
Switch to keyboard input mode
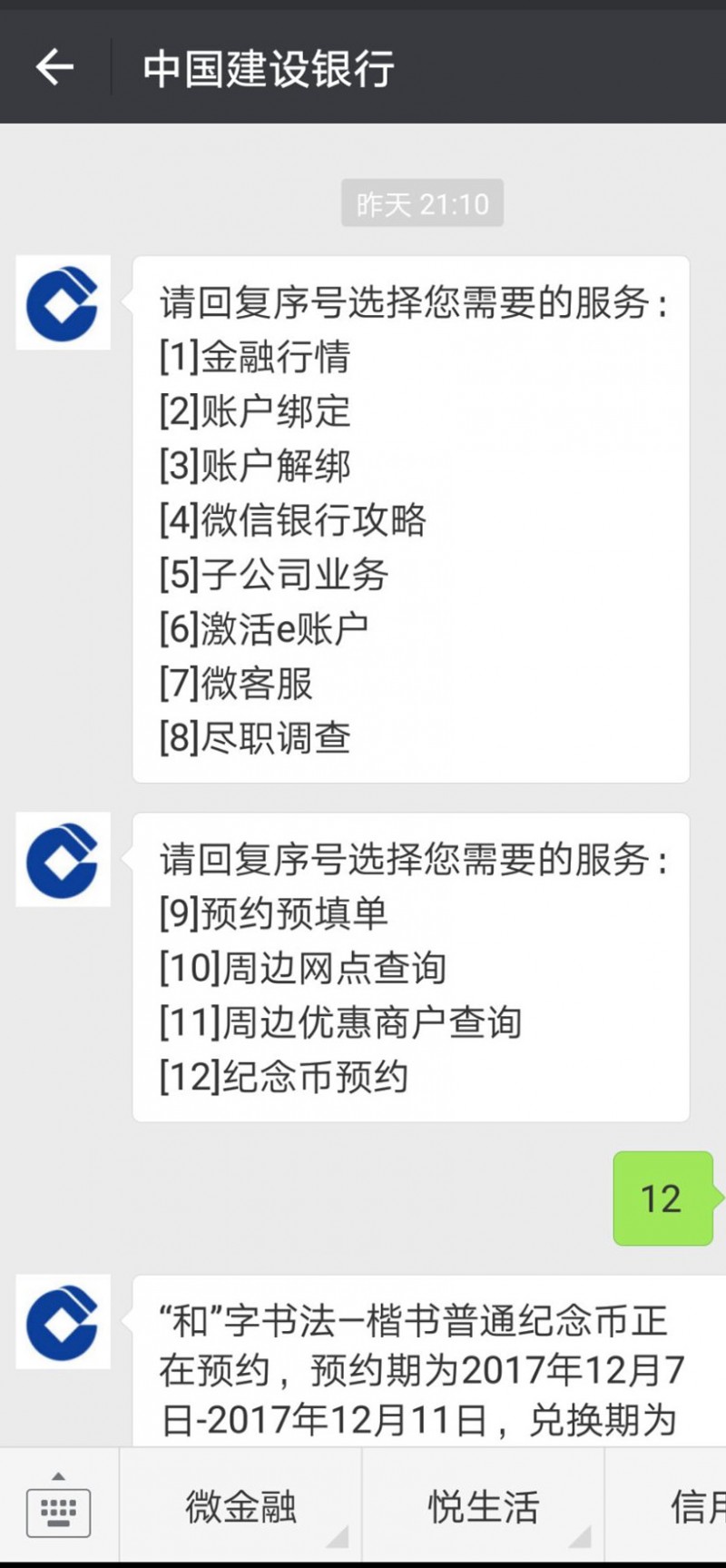(58, 1506)
